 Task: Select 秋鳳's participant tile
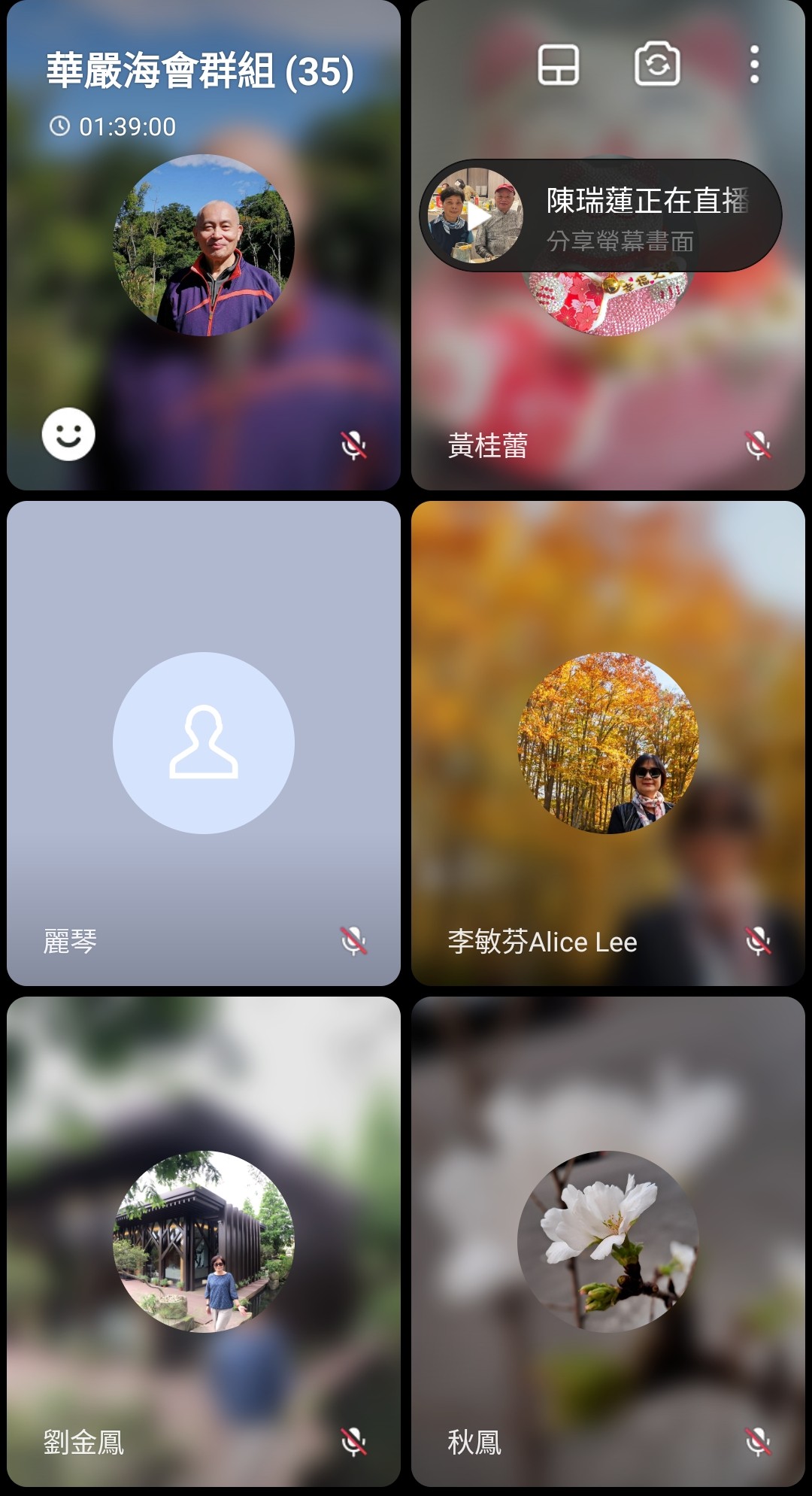tap(607, 1241)
